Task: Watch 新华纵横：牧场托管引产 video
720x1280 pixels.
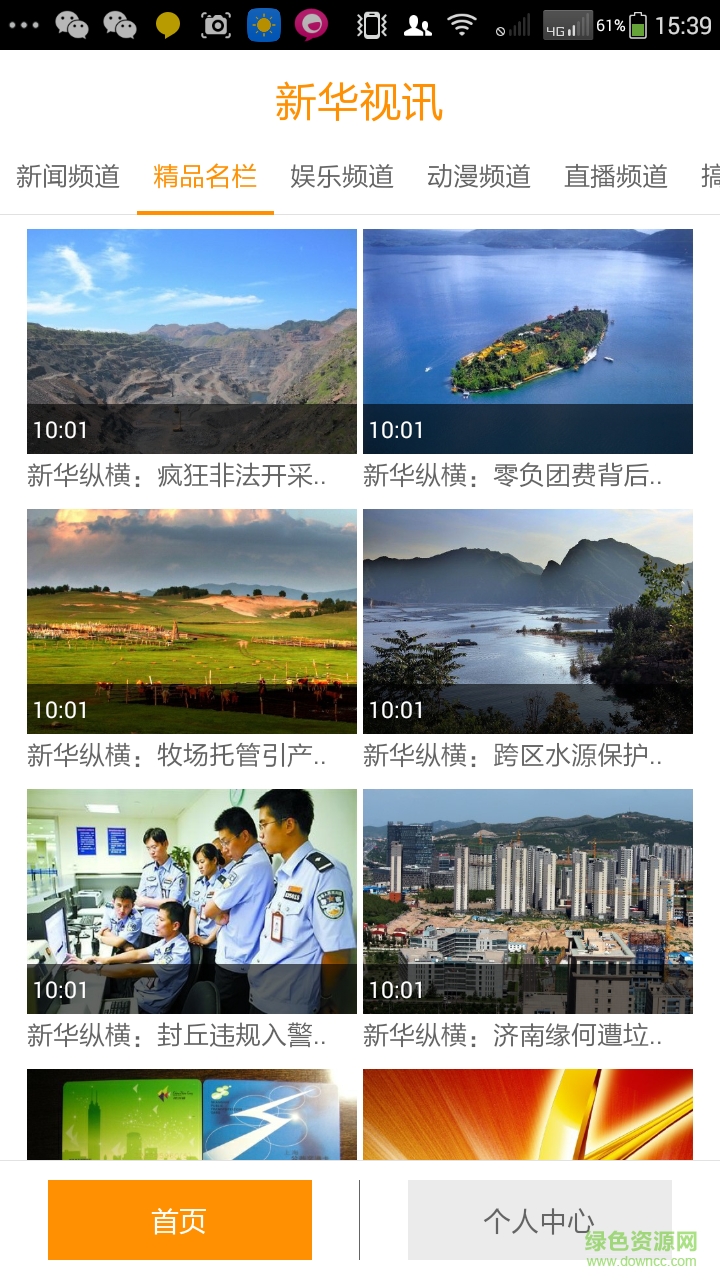Action: tap(192, 622)
